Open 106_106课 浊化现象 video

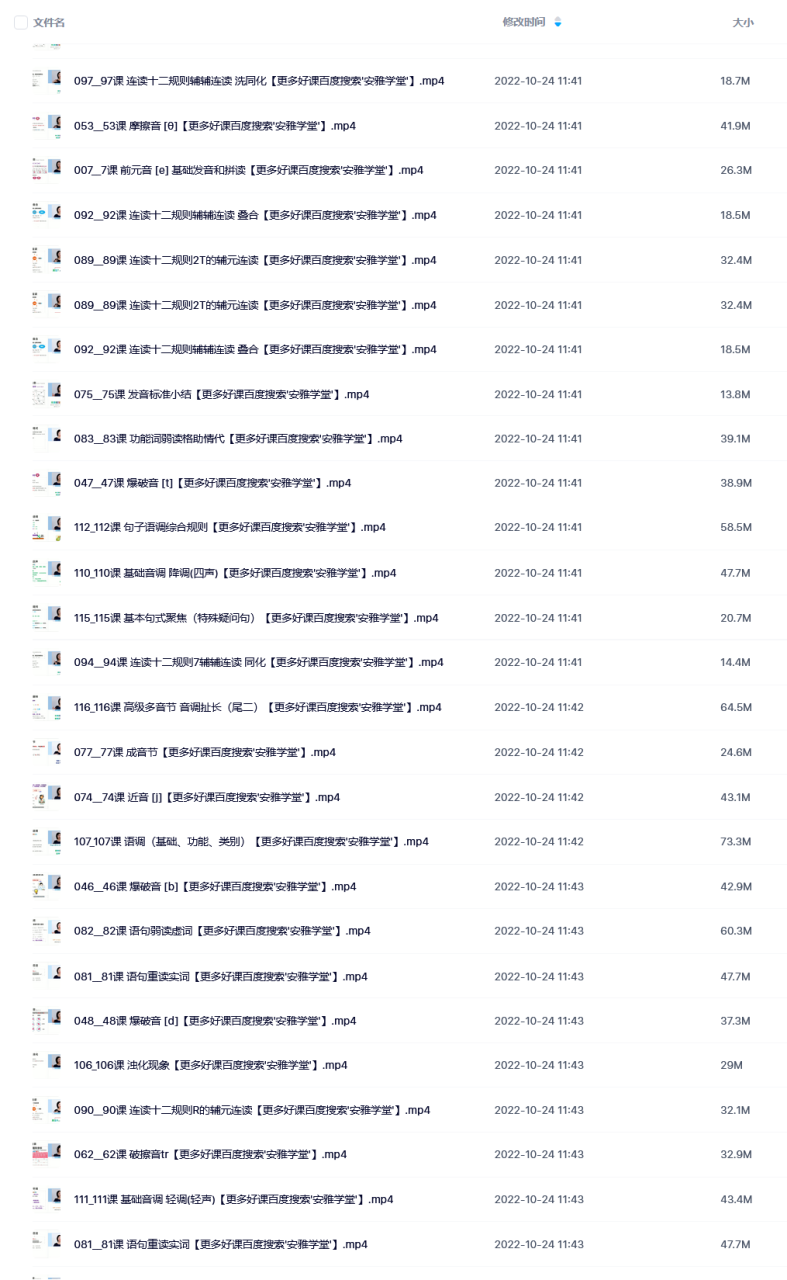point(211,1066)
